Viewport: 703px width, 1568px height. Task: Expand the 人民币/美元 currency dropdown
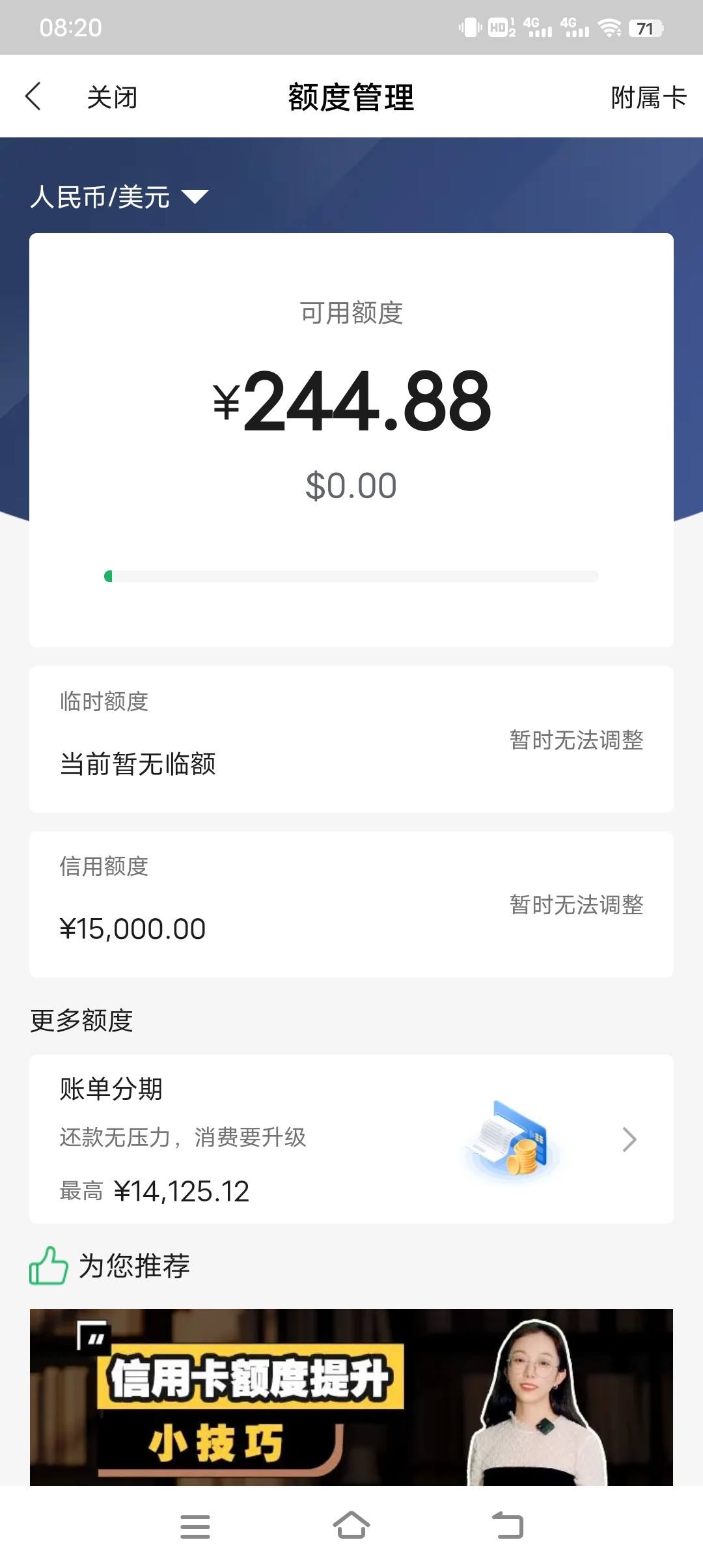click(x=119, y=197)
